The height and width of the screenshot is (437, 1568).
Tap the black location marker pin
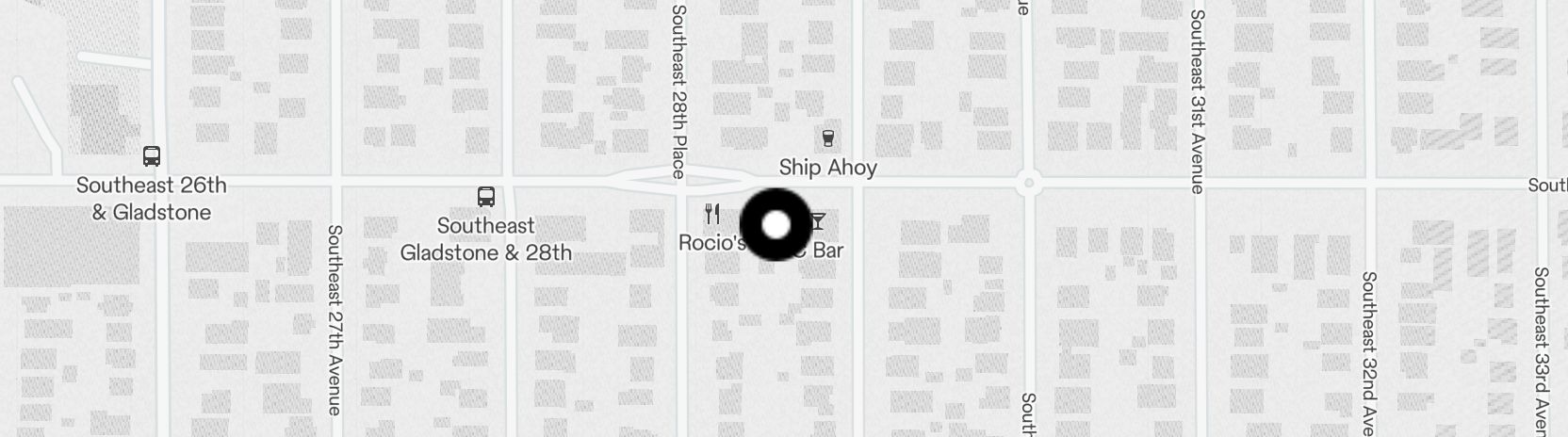[776, 224]
